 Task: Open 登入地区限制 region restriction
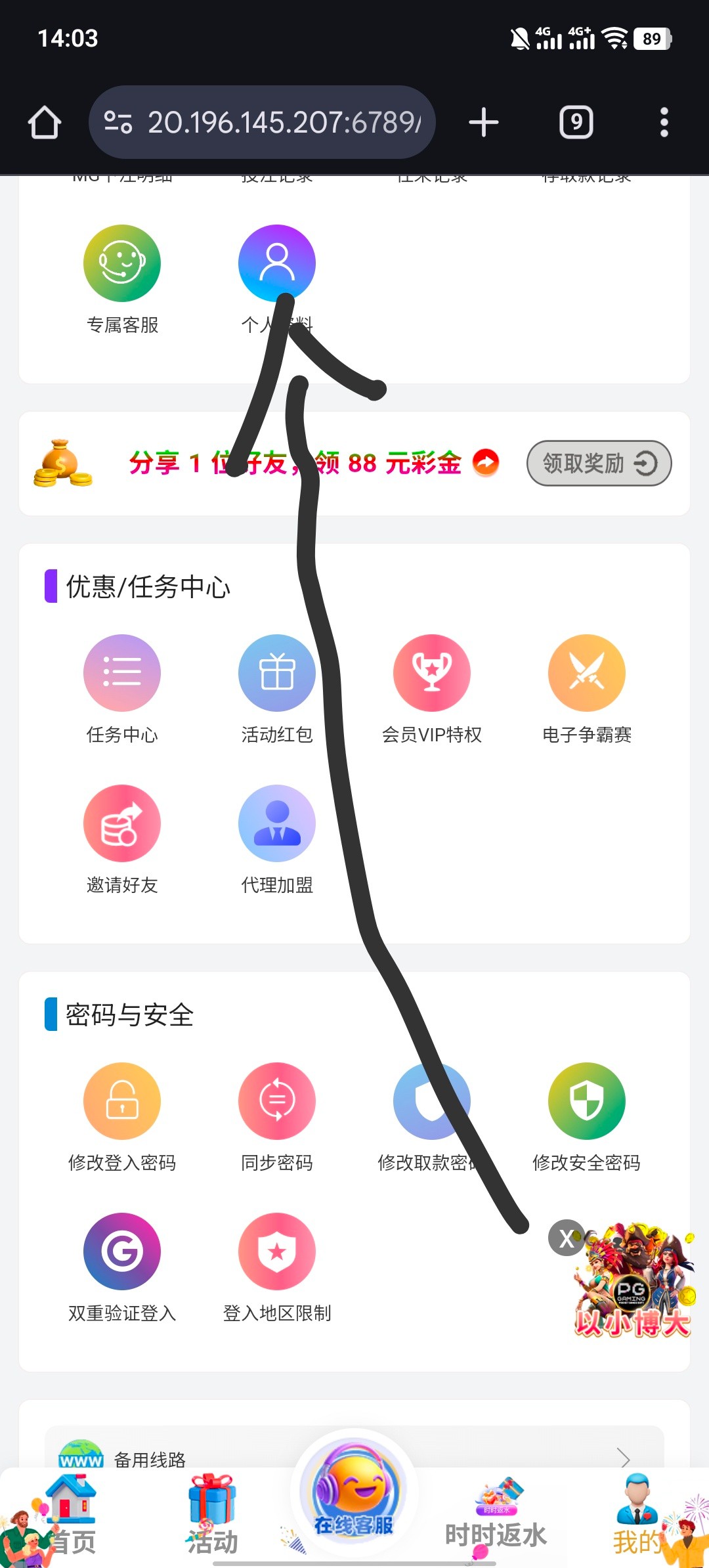(276, 1252)
